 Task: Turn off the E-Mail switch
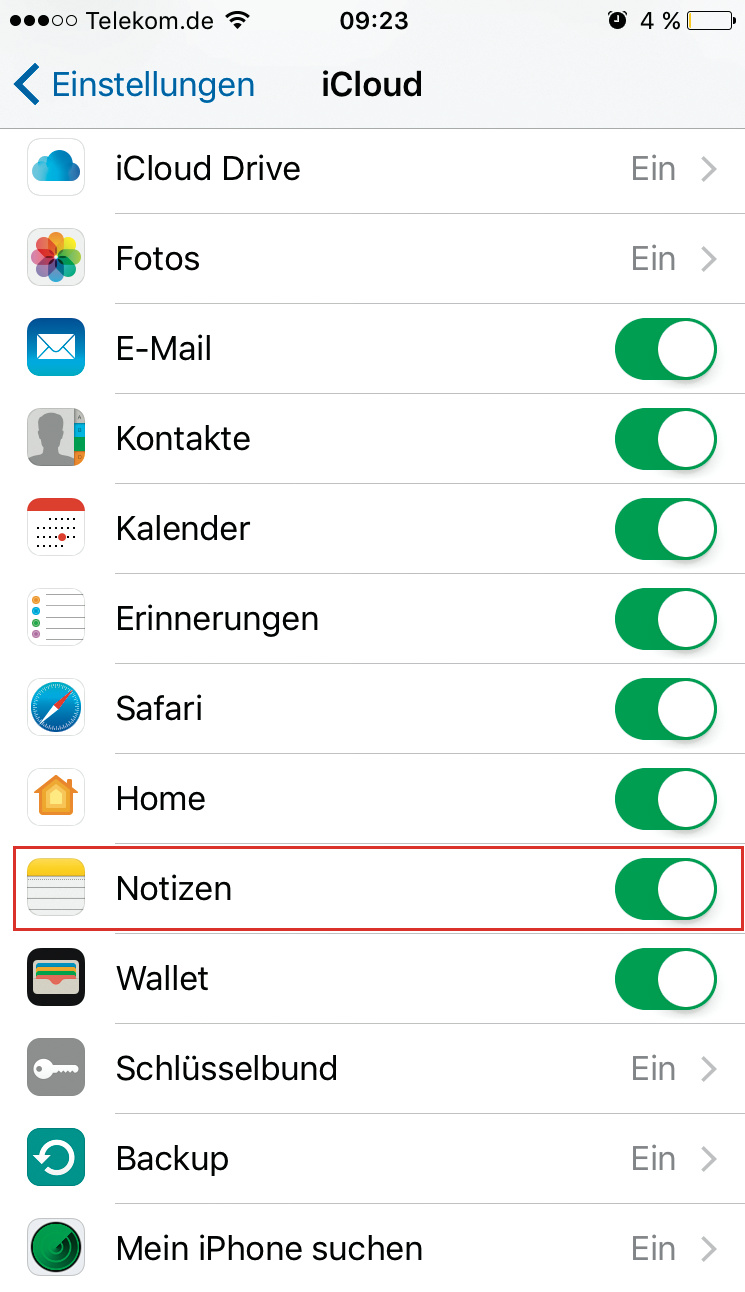click(666, 349)
